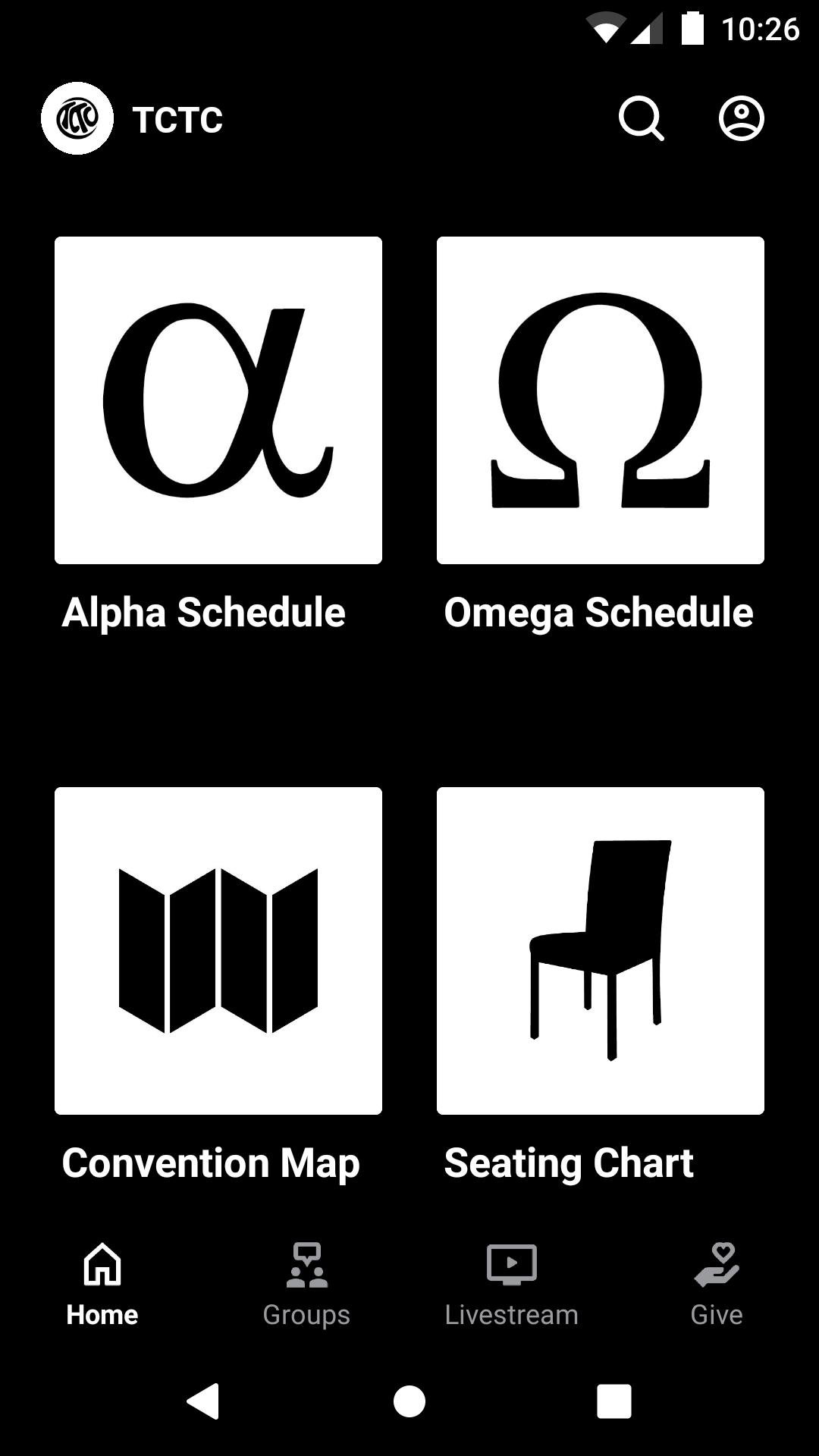Tap the system back button
Image resolution: width=819 pixels, height=1456 pixels.
pos(203,1401)
